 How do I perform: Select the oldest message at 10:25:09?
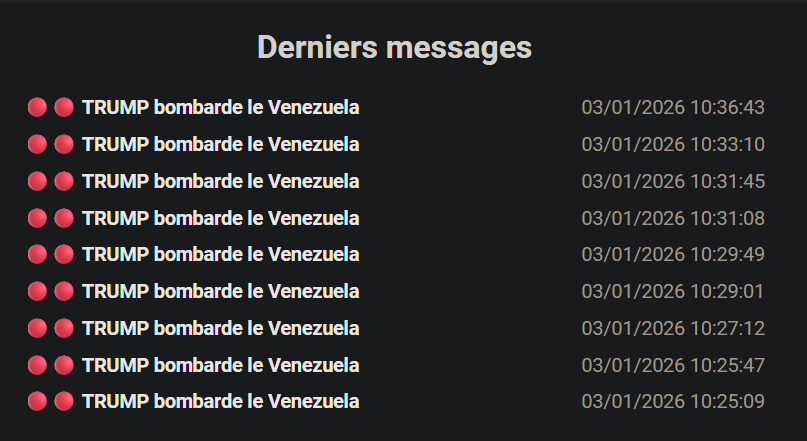pyautogui.click(x=220, y=401)
